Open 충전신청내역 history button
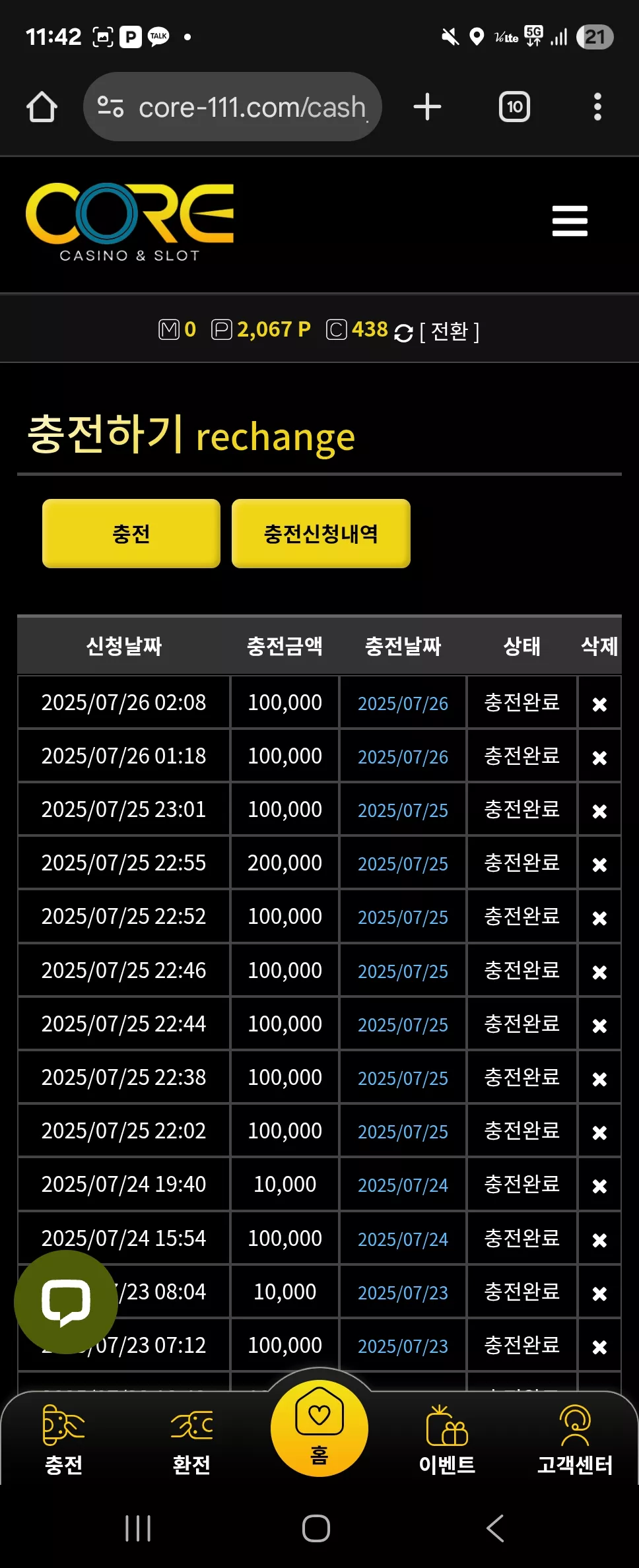639x1568 pixels. click(321, 533)
